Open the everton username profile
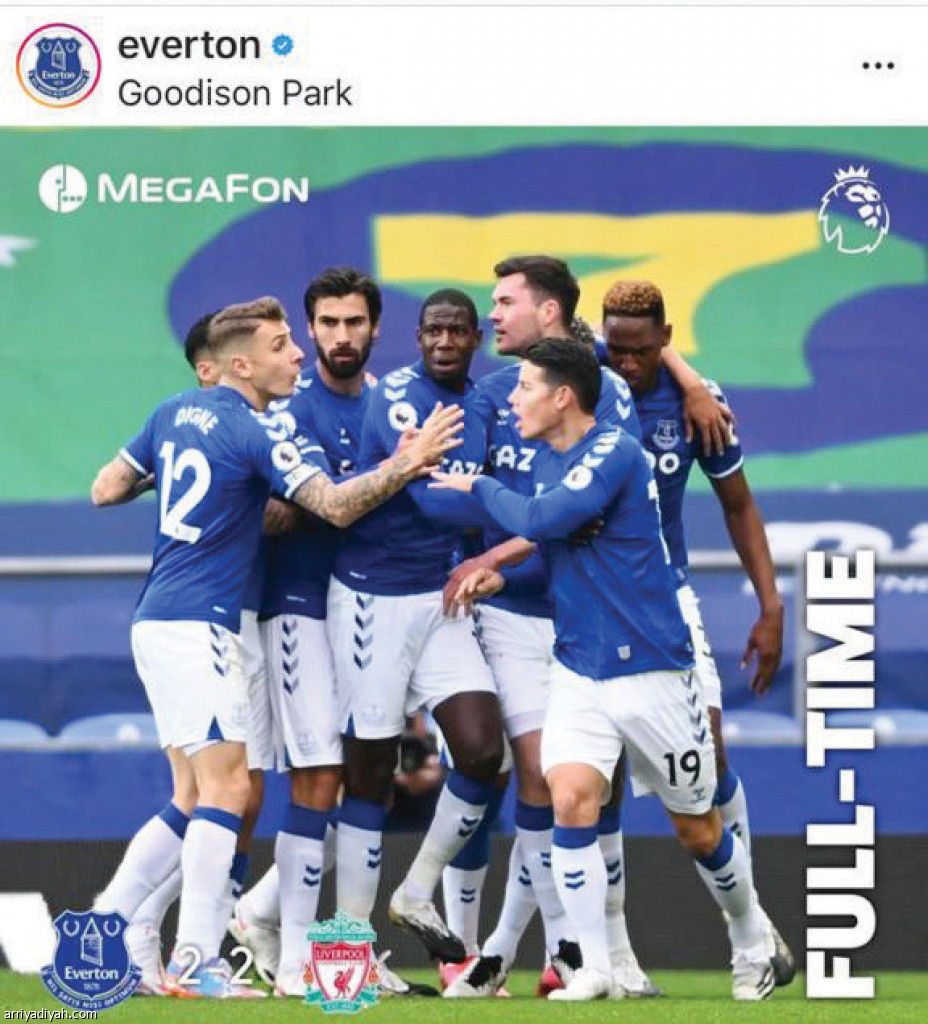Viewport: 928px width, 1024px height. (x=189, y=45)
